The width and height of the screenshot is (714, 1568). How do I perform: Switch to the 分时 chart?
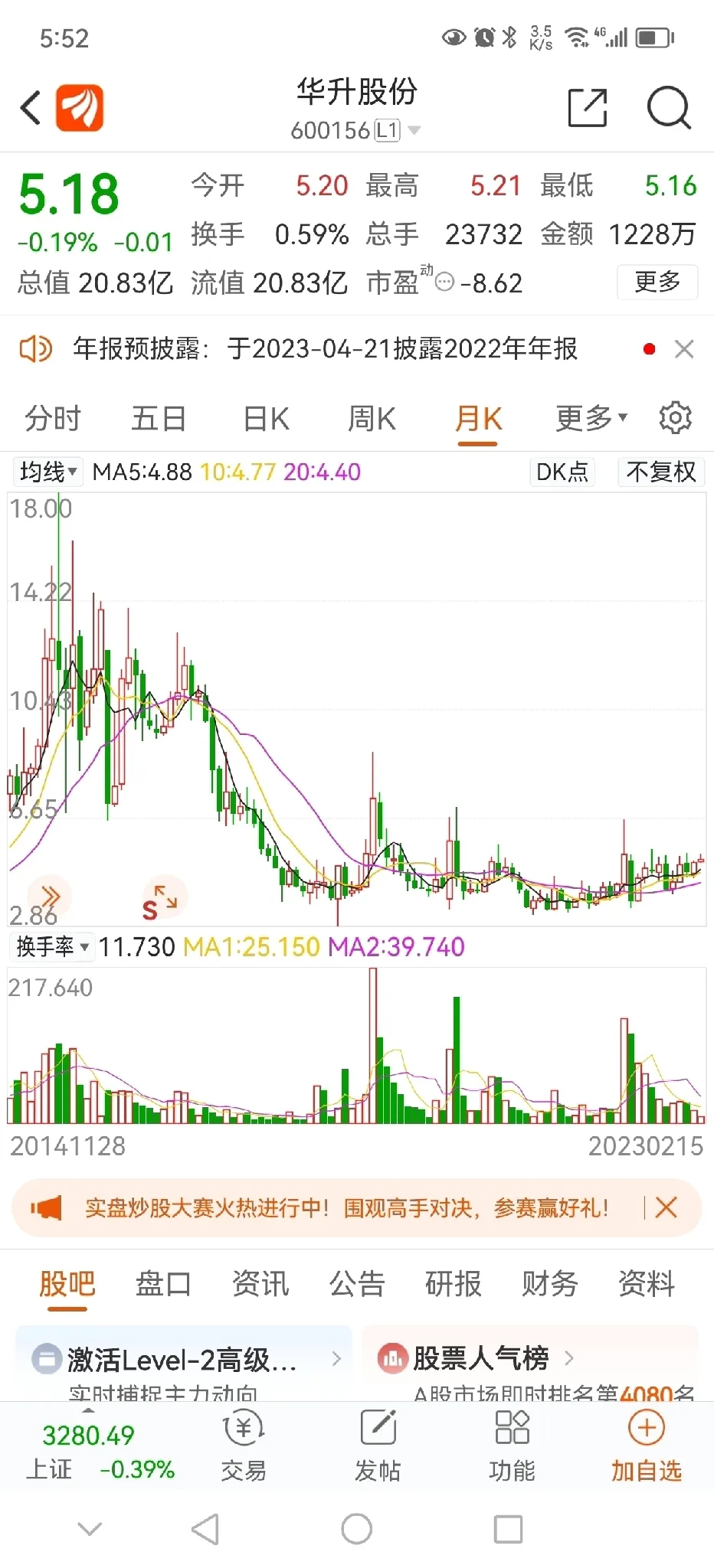(x=53, y=419)
